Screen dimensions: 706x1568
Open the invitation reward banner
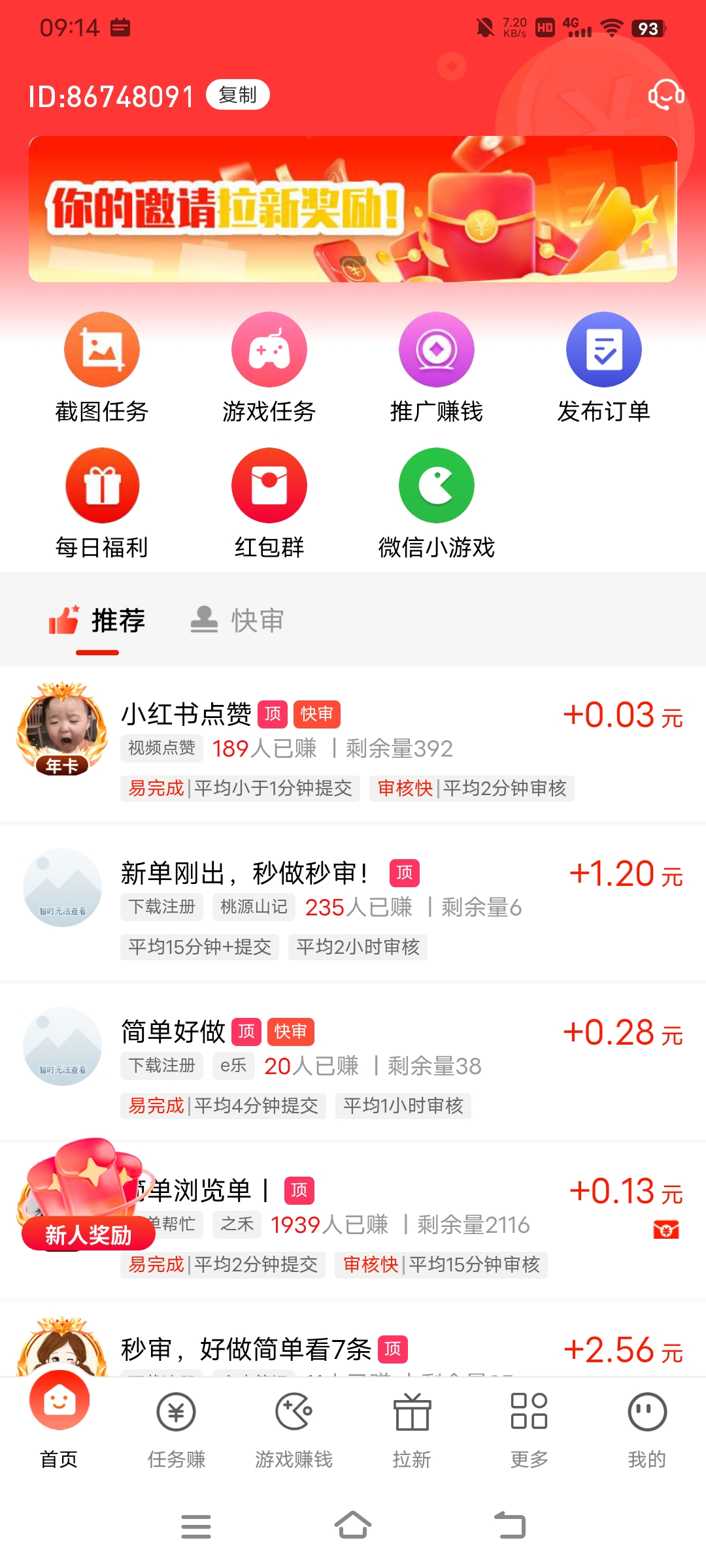[353, 209]
